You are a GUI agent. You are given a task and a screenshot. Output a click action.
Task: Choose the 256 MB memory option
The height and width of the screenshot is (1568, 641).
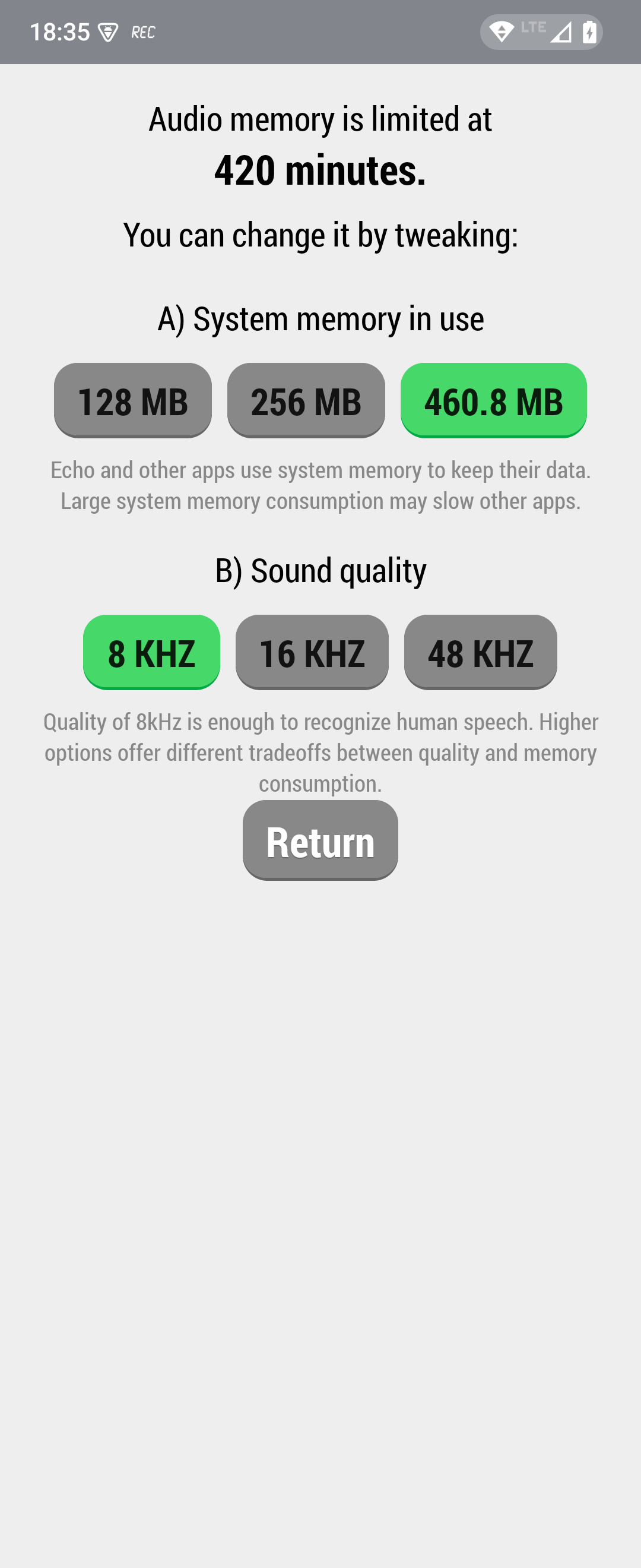[x=306, y=400]
